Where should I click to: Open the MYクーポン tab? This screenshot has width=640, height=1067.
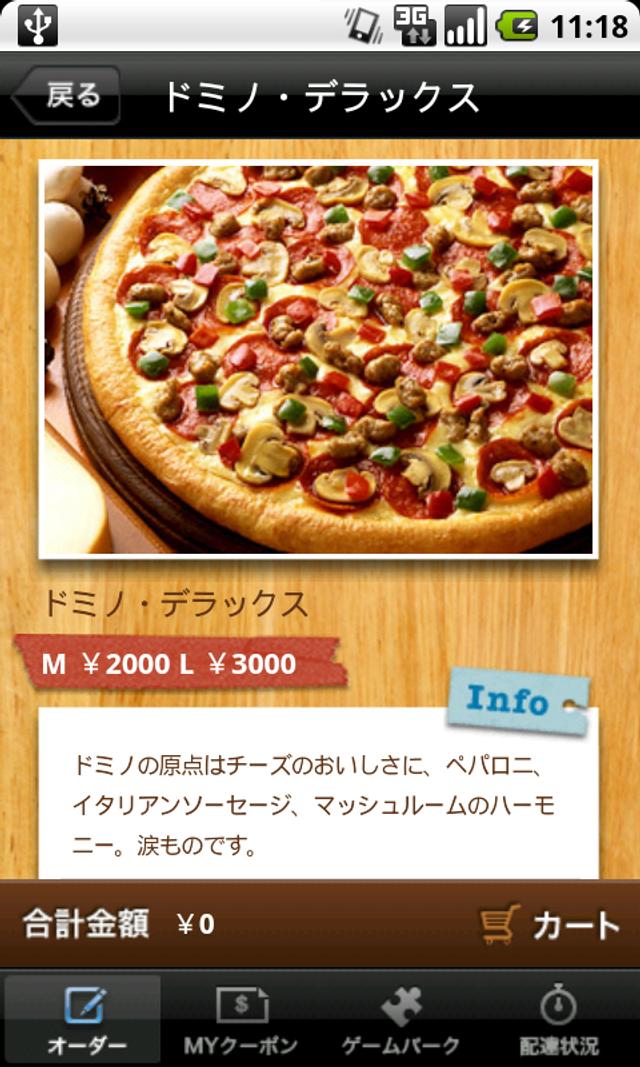pyautogui.click(x=241, y=1018)
